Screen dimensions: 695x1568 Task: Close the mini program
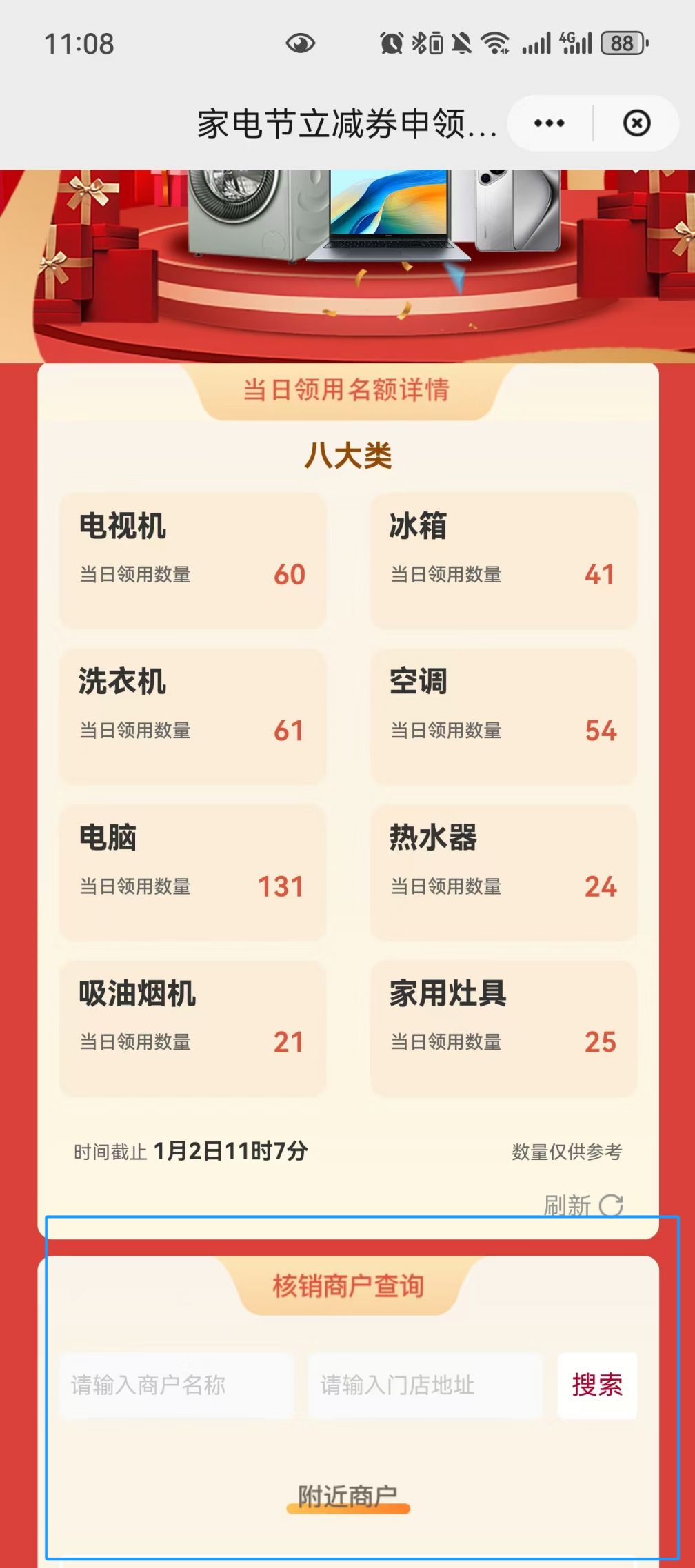click(636, 123)
